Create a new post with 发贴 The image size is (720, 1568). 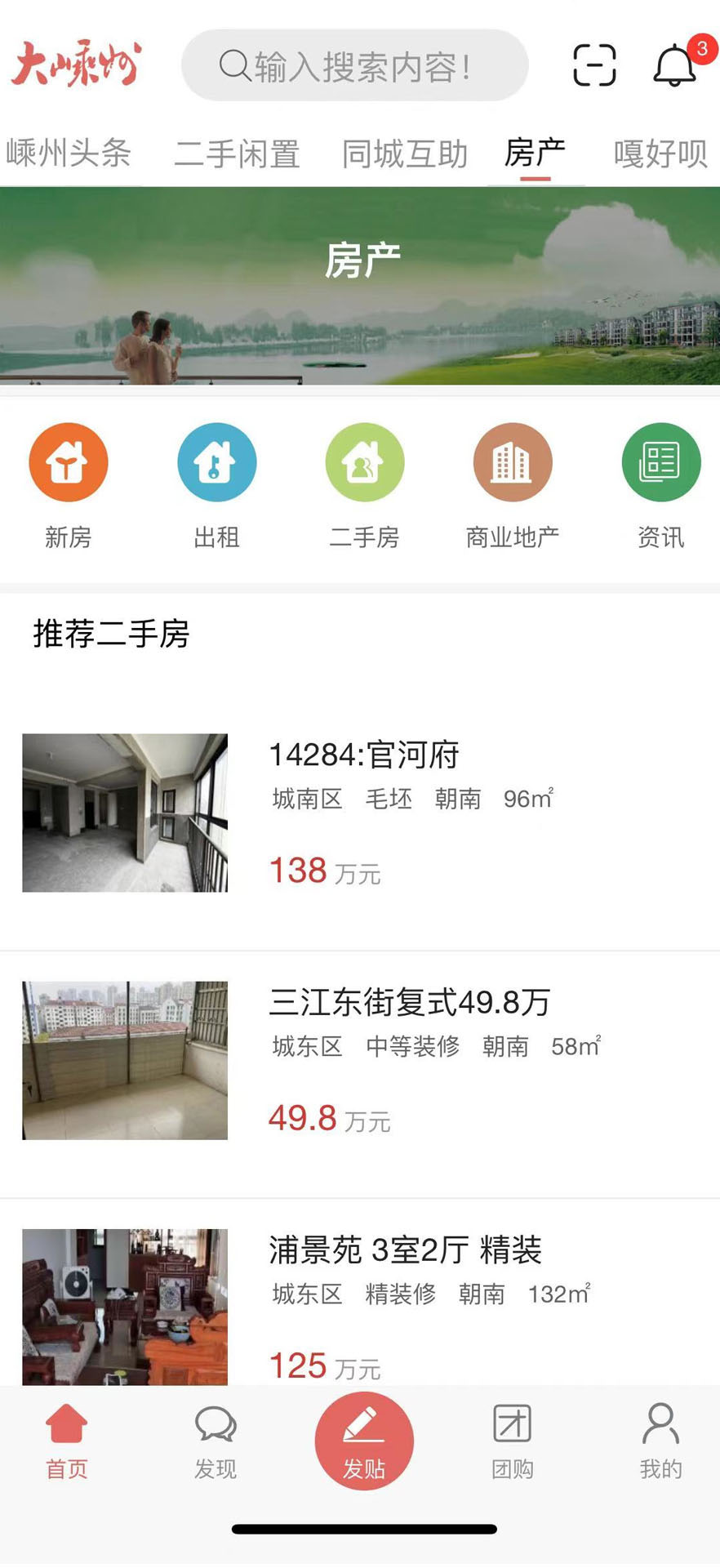364,1442
